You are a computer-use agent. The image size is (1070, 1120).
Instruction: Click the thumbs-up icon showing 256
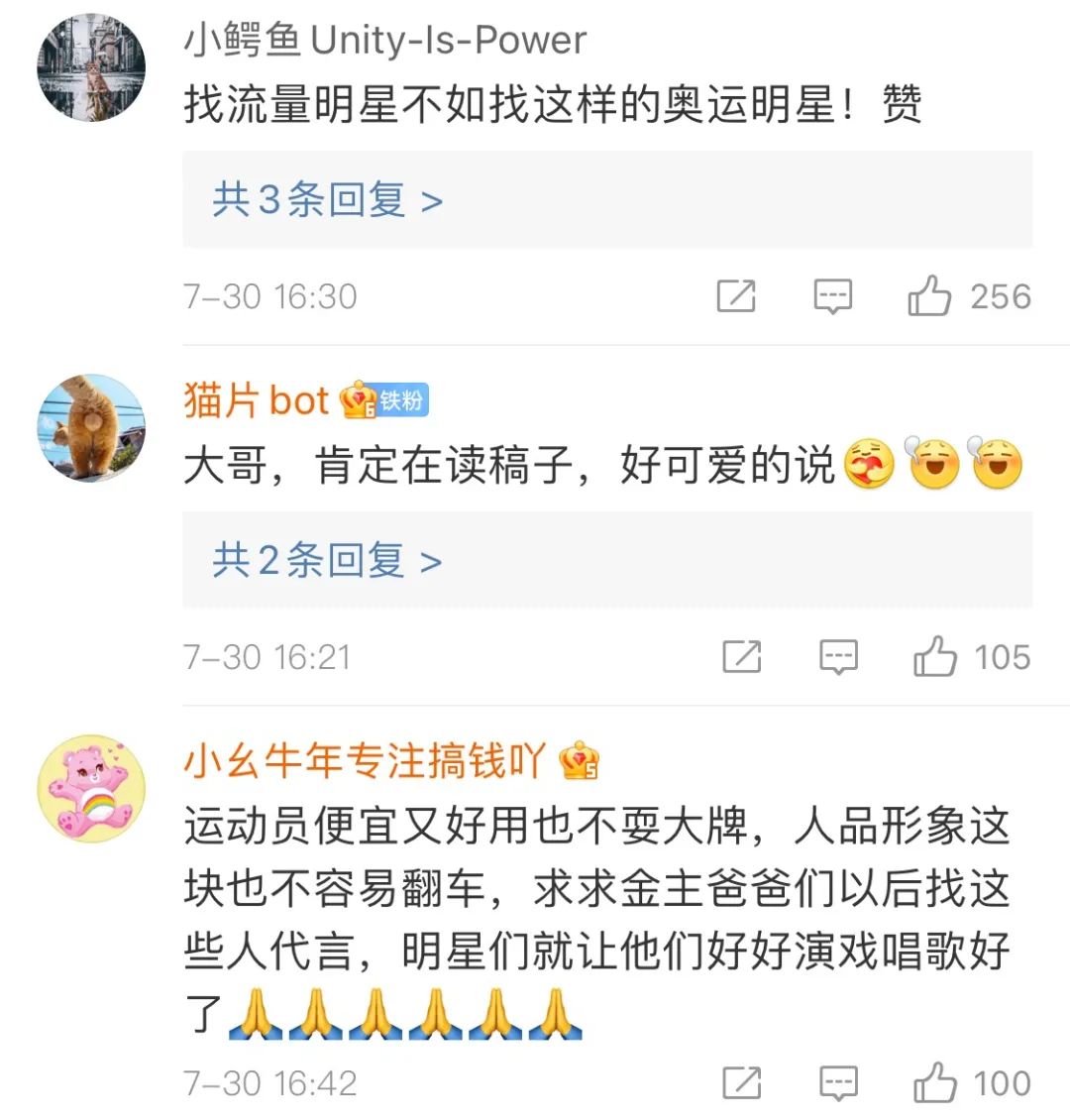pyautogui.click(x=932, y=294)
